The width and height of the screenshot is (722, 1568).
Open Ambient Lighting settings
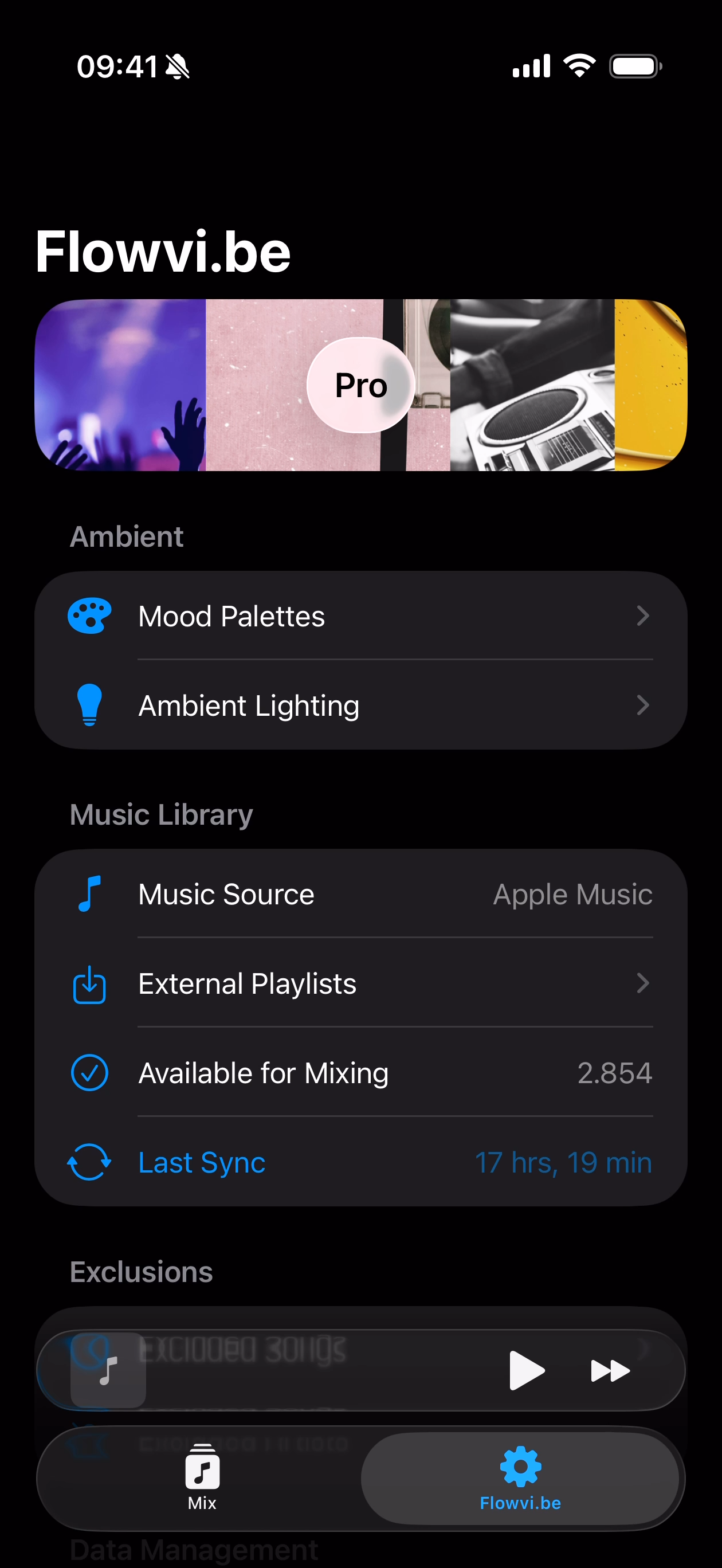[x=361, y=705]
